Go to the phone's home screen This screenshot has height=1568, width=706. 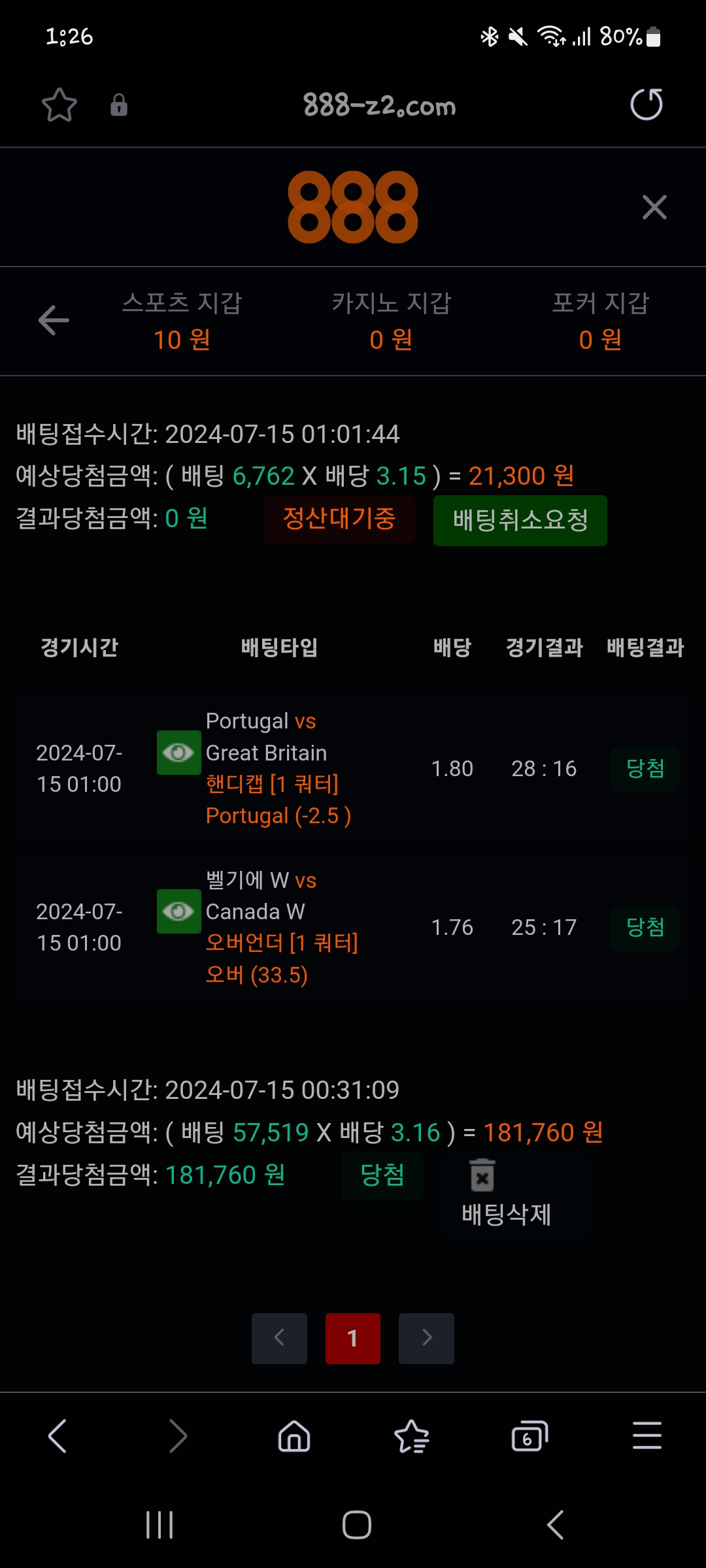click(x=357, y=1525)
